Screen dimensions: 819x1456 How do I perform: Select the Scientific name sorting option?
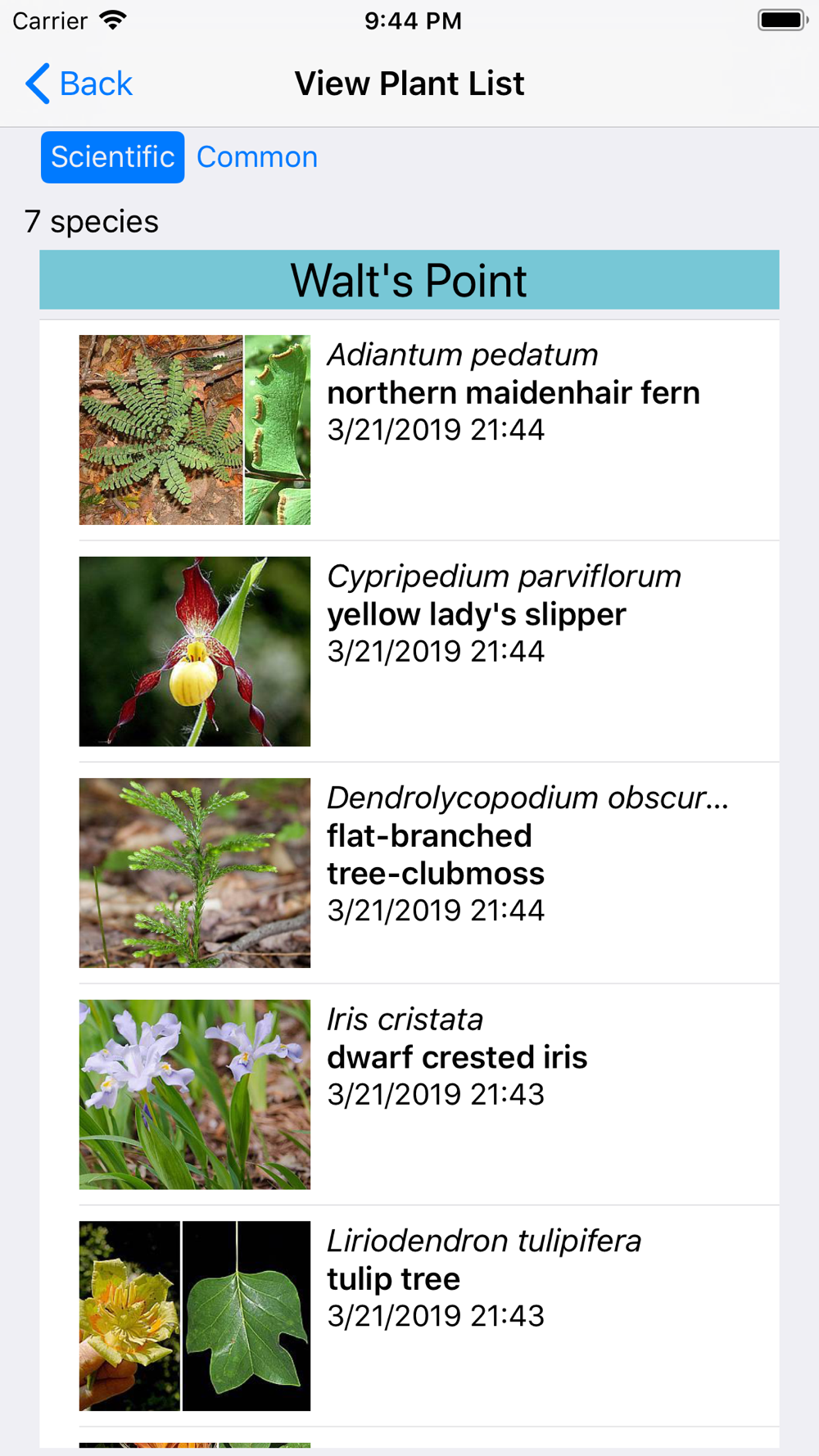point(112,157)
